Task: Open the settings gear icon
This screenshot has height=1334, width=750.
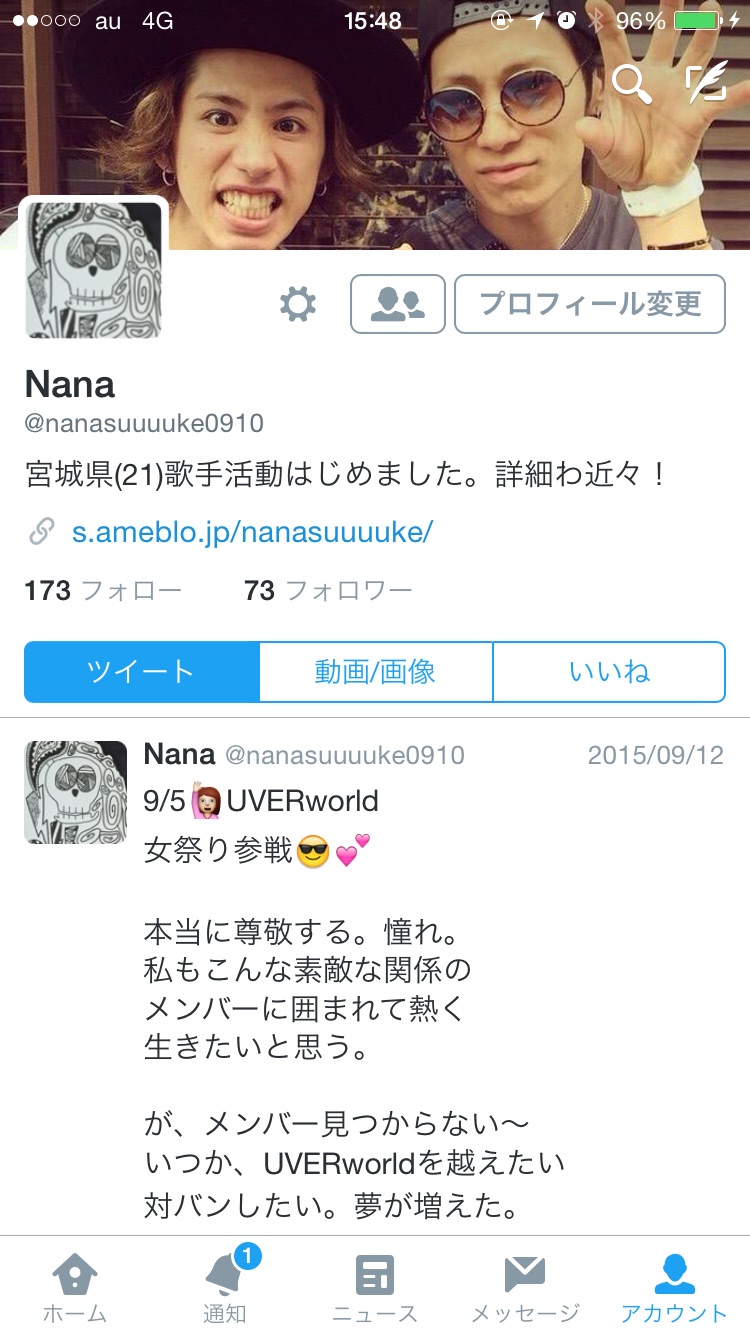Action: [298, 304]
